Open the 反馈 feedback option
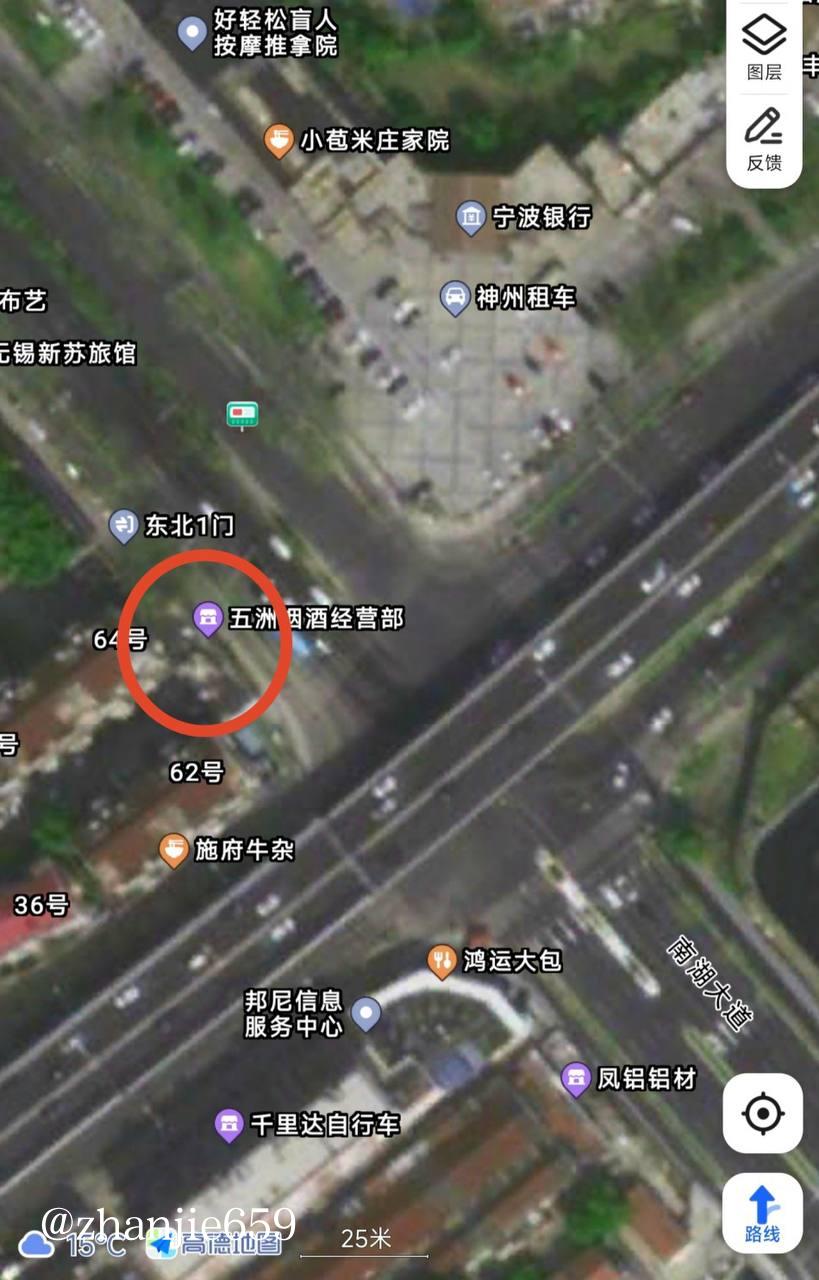This screenshot has width=819, height=1280. pyautogui.click(x=764, y=139)
